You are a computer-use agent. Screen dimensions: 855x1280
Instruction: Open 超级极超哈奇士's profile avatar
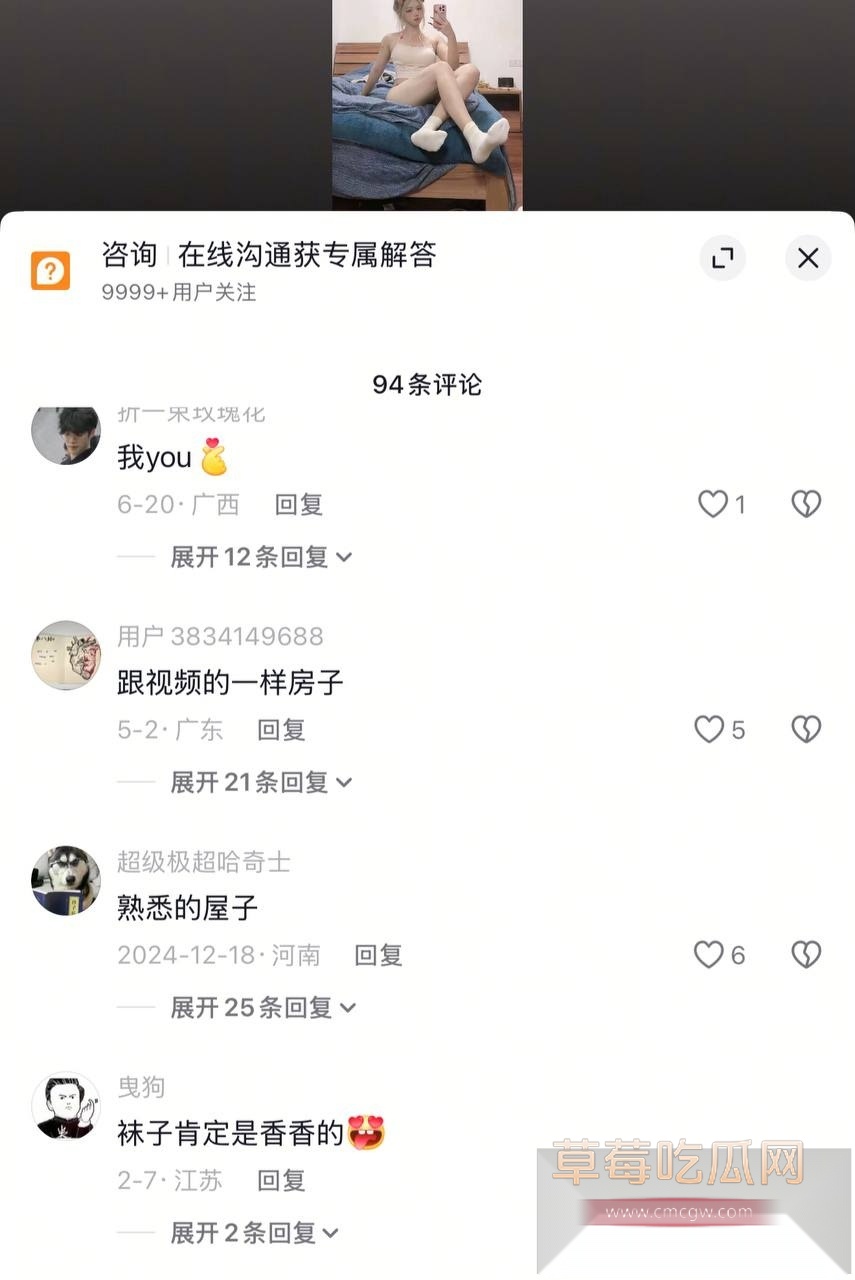tap(66, 880)
